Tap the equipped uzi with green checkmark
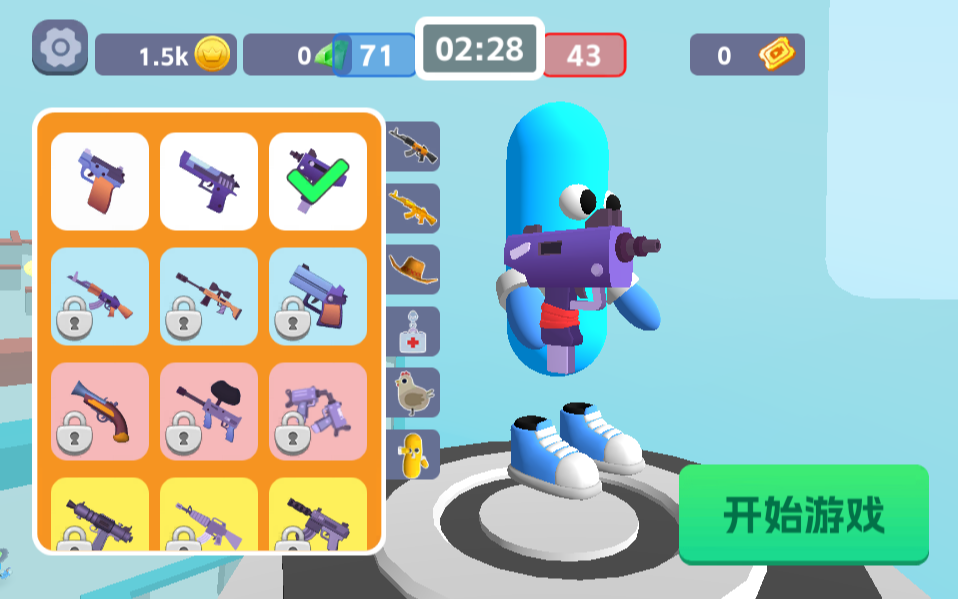The image size is (958, 599). point(317,181)
